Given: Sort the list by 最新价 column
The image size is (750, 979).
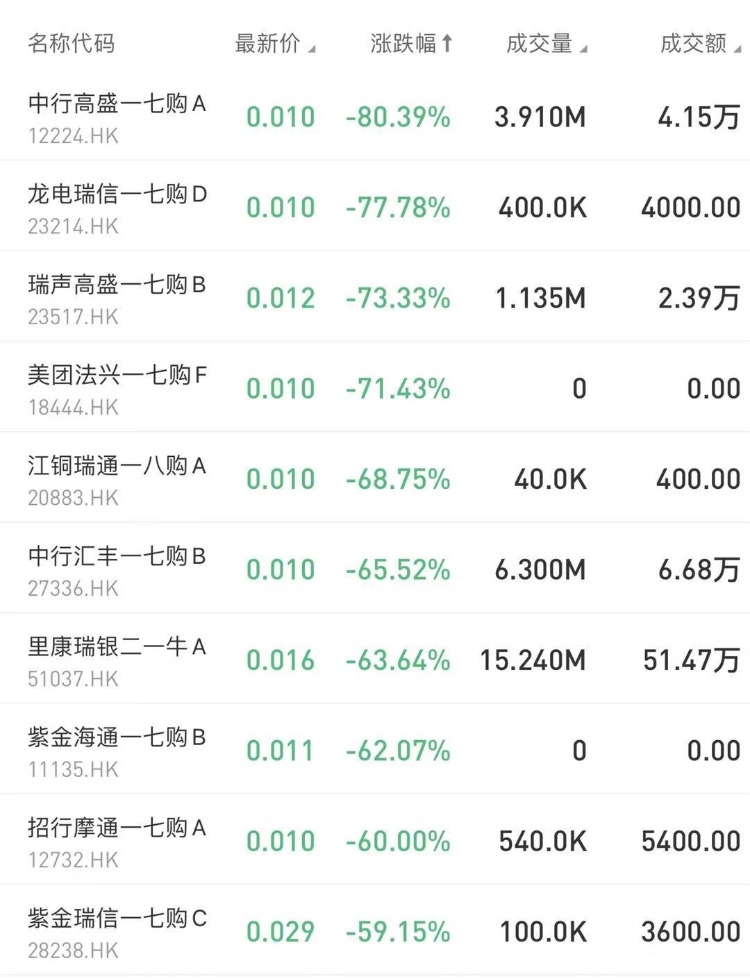Looking at the screenshot, I should (x=274, y=44).
